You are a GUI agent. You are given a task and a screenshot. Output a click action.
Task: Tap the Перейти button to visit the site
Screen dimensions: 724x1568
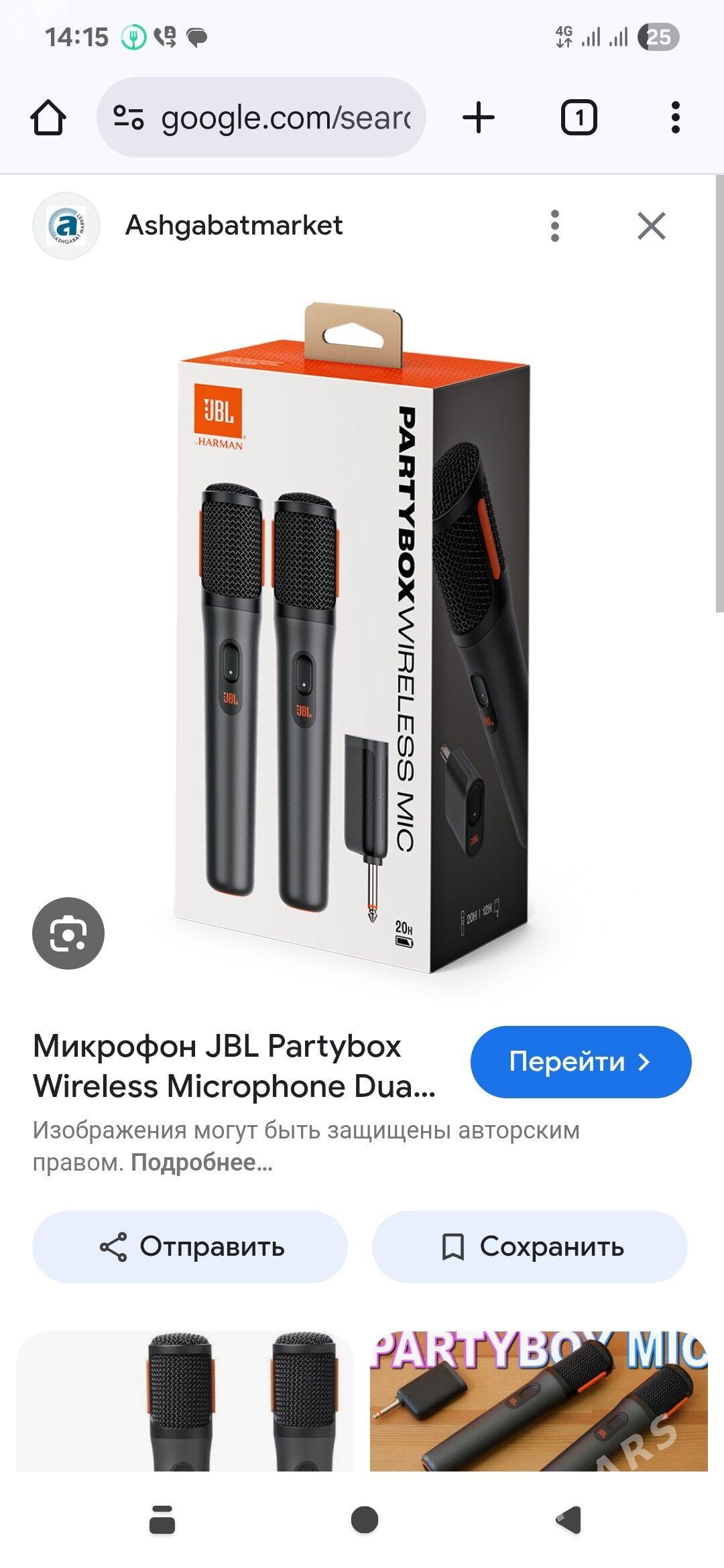[x=580, y=1063]
